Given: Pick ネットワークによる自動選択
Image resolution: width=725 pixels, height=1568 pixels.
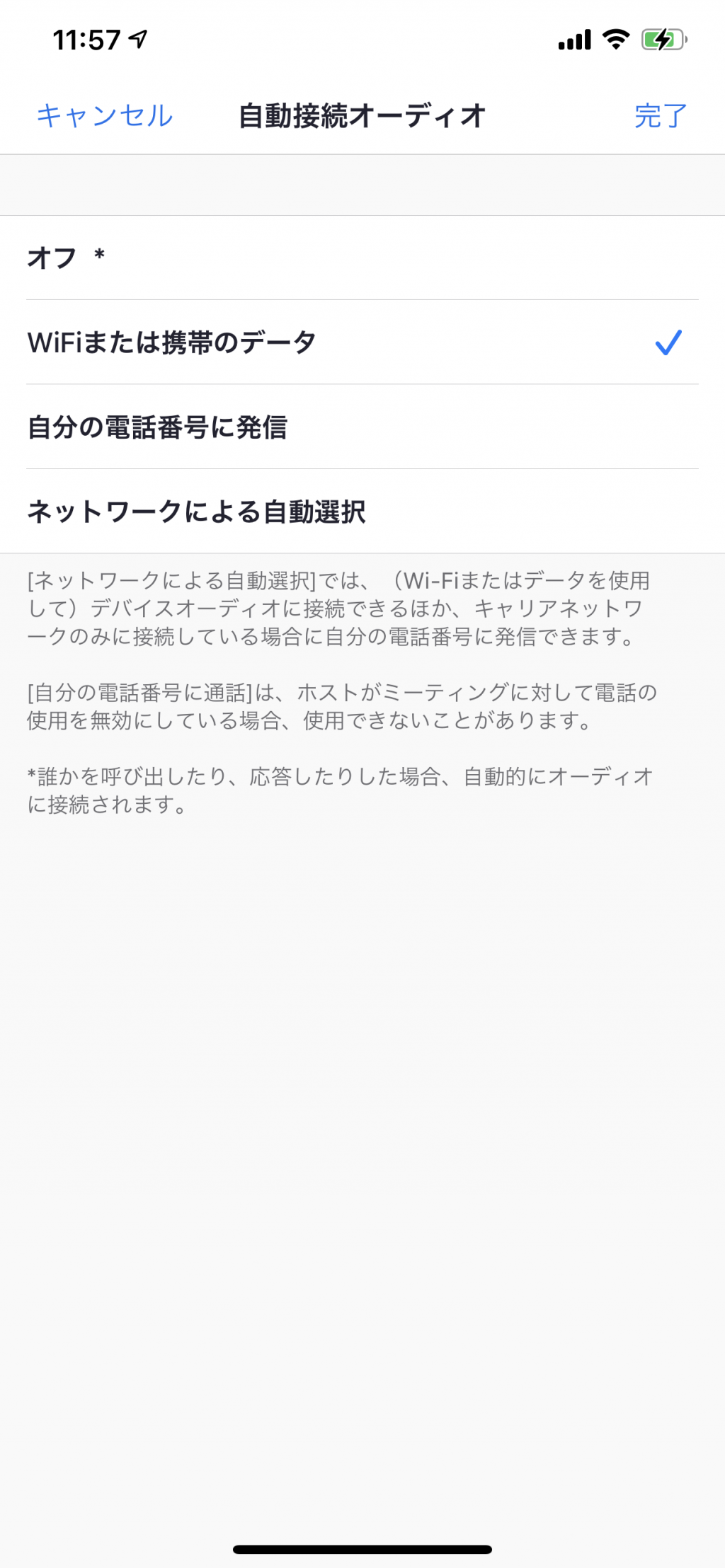Looking at the screenshot, I should tap(362, 511).
